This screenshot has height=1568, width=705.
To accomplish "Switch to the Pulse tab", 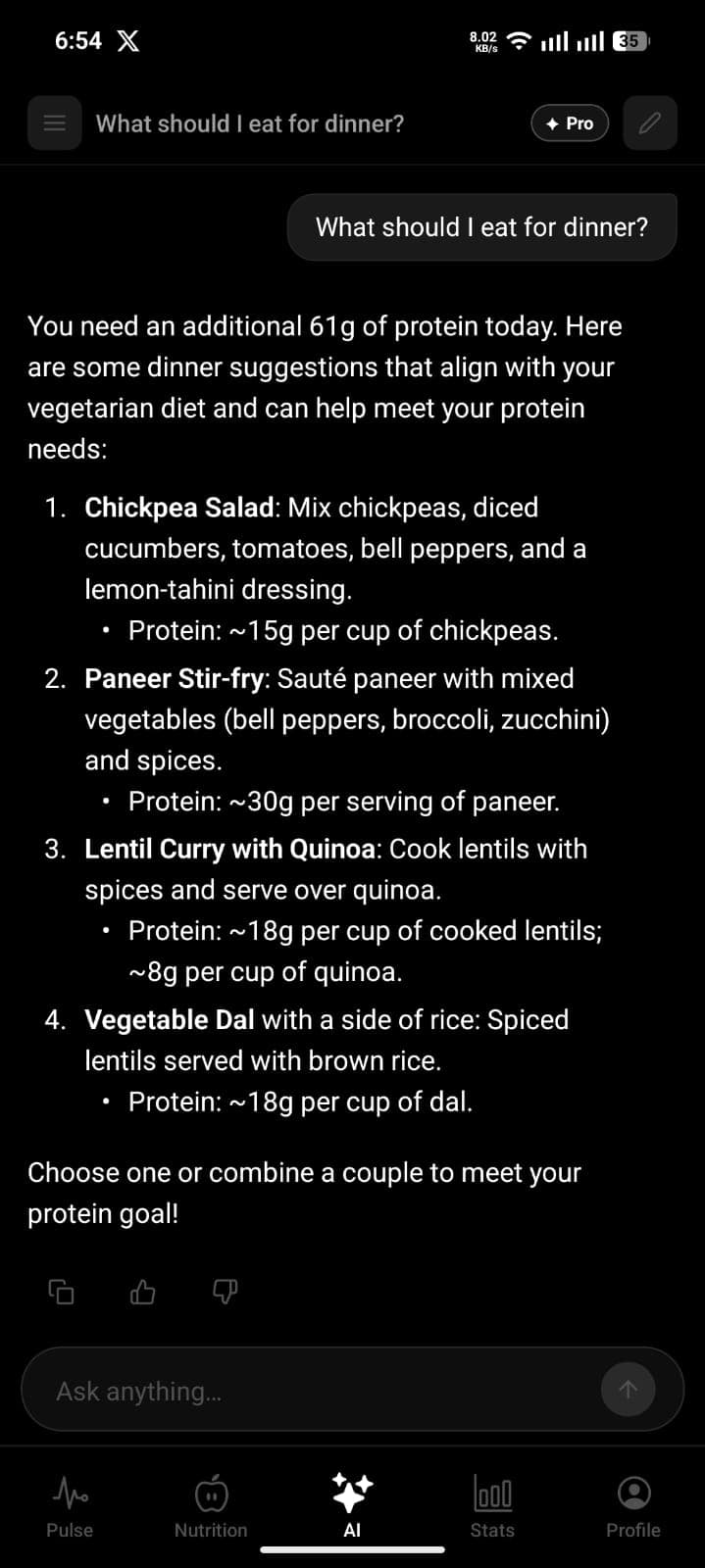I will 70,1507.
